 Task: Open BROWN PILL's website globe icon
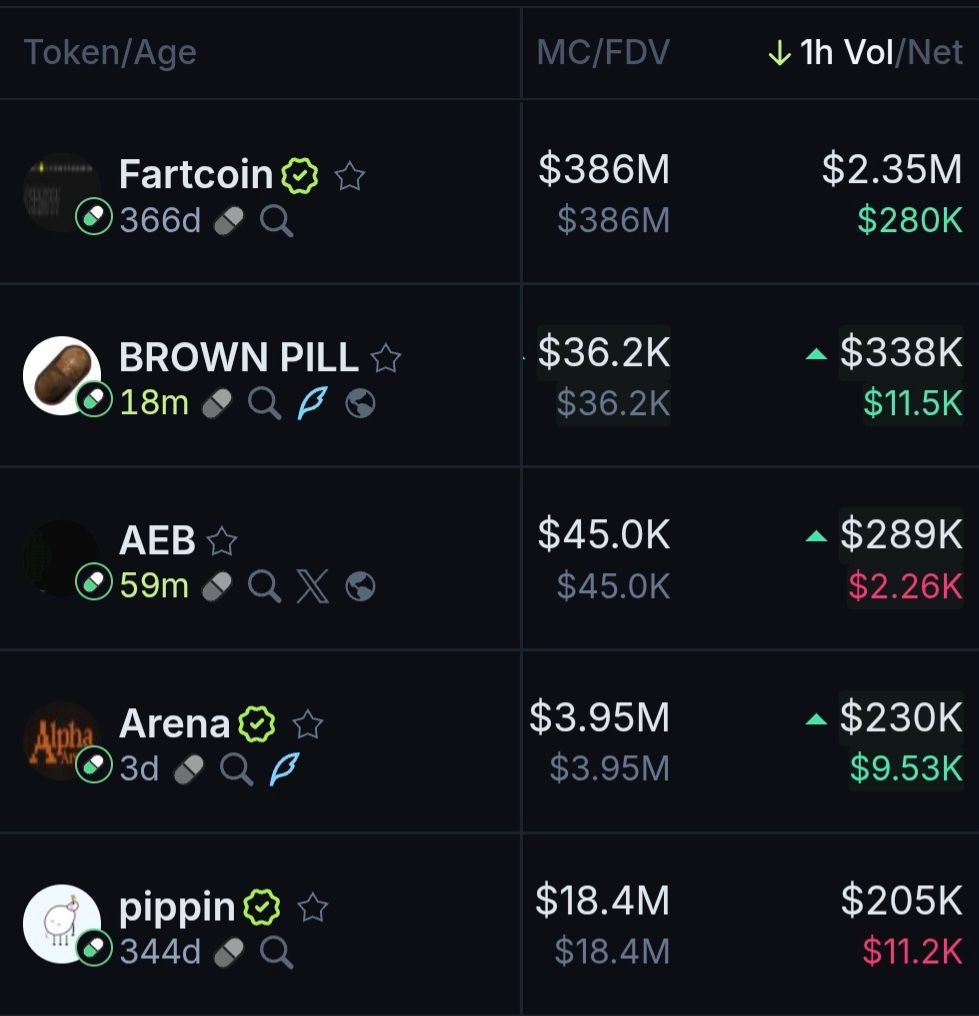click(x=360, y=403)
